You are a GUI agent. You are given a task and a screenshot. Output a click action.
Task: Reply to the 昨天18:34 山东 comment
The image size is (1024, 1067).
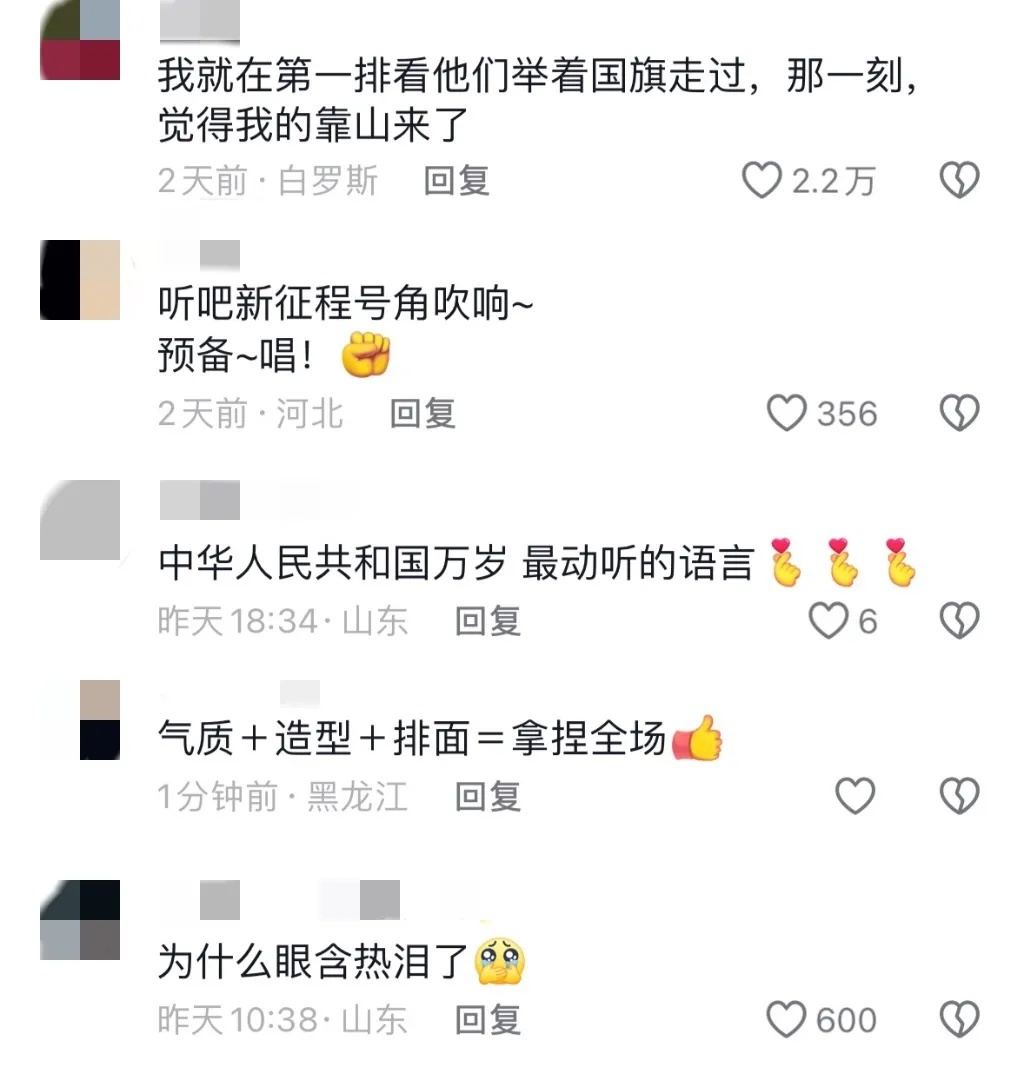[x=488, y=621]
